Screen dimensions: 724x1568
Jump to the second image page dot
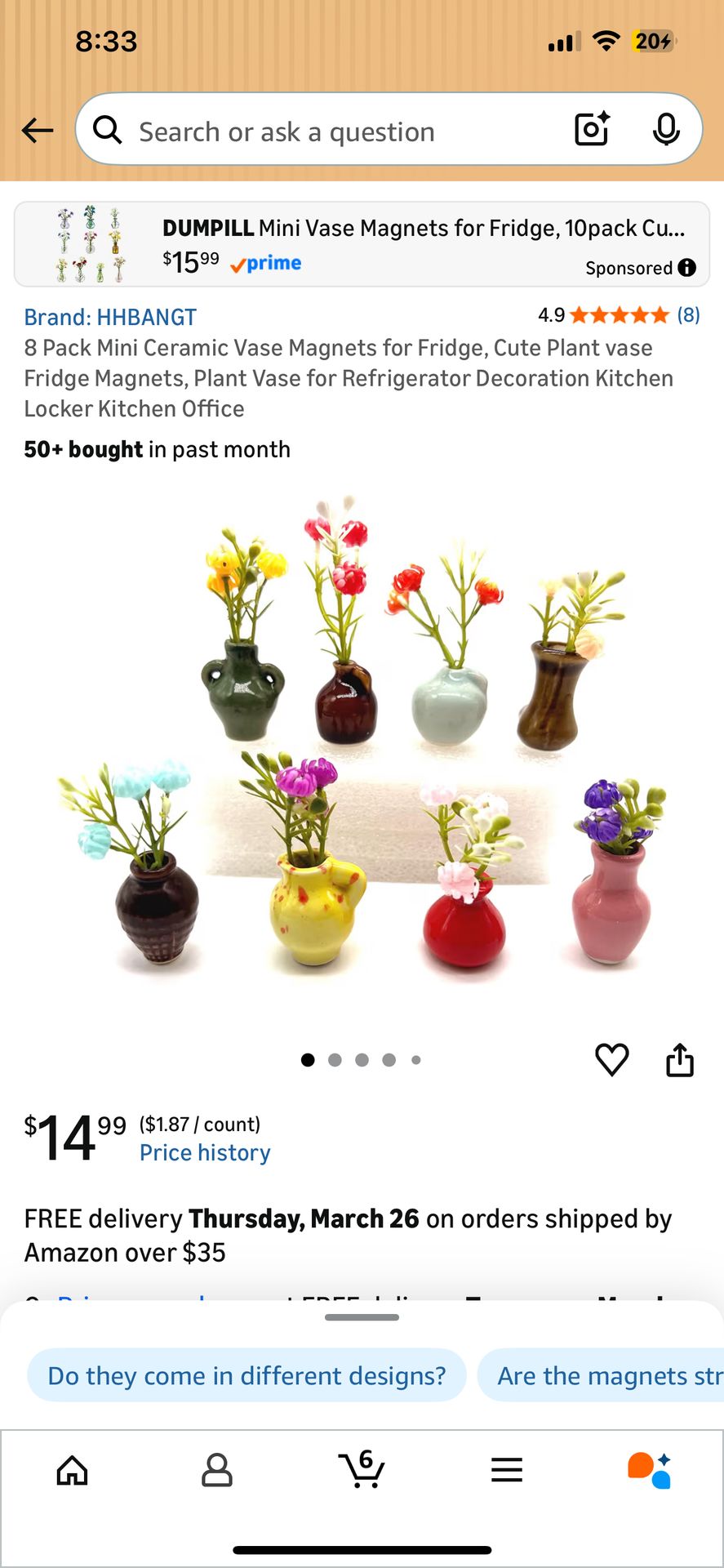335,1060
